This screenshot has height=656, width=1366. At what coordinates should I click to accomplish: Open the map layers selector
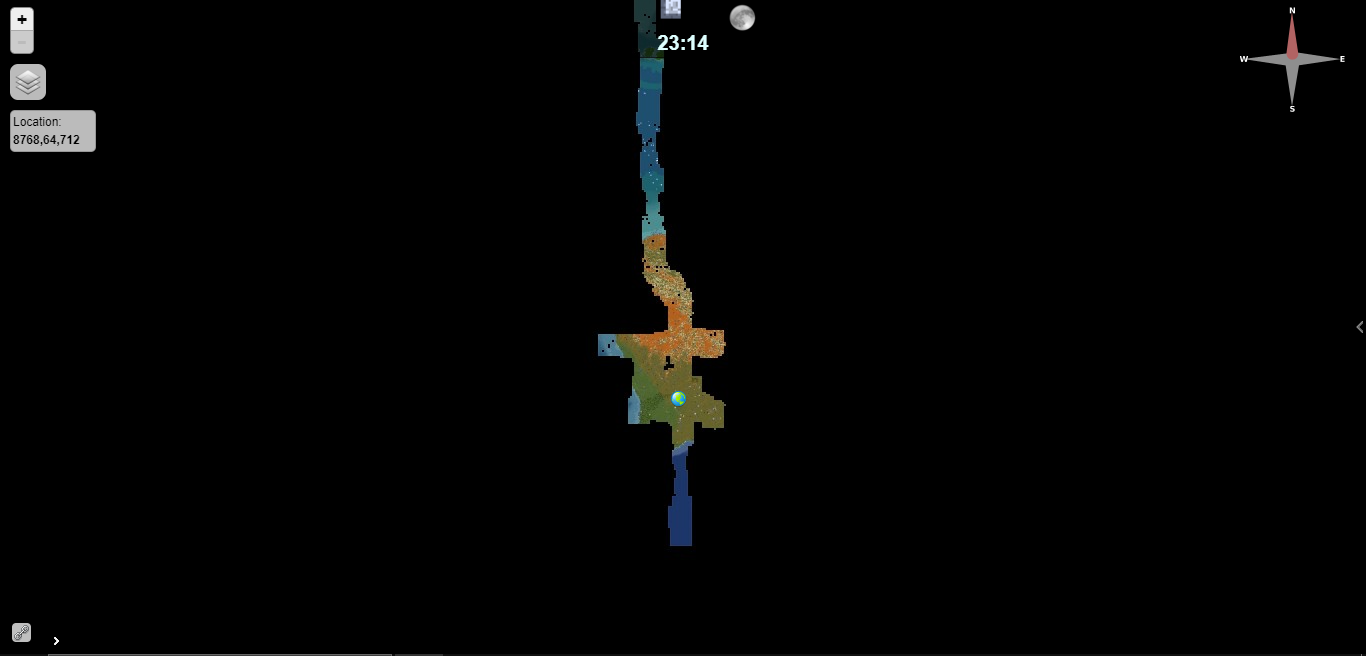28,82
